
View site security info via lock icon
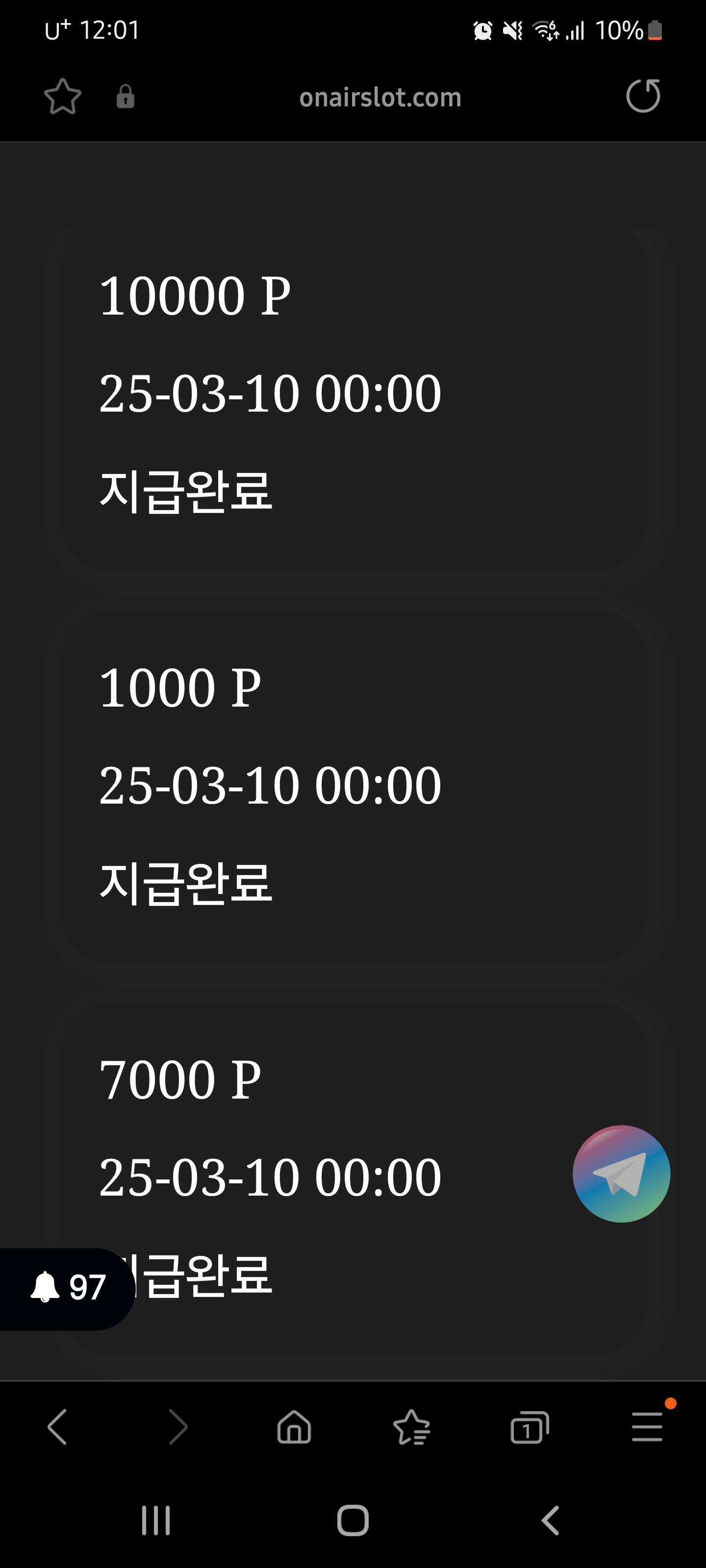coord(126,96)
